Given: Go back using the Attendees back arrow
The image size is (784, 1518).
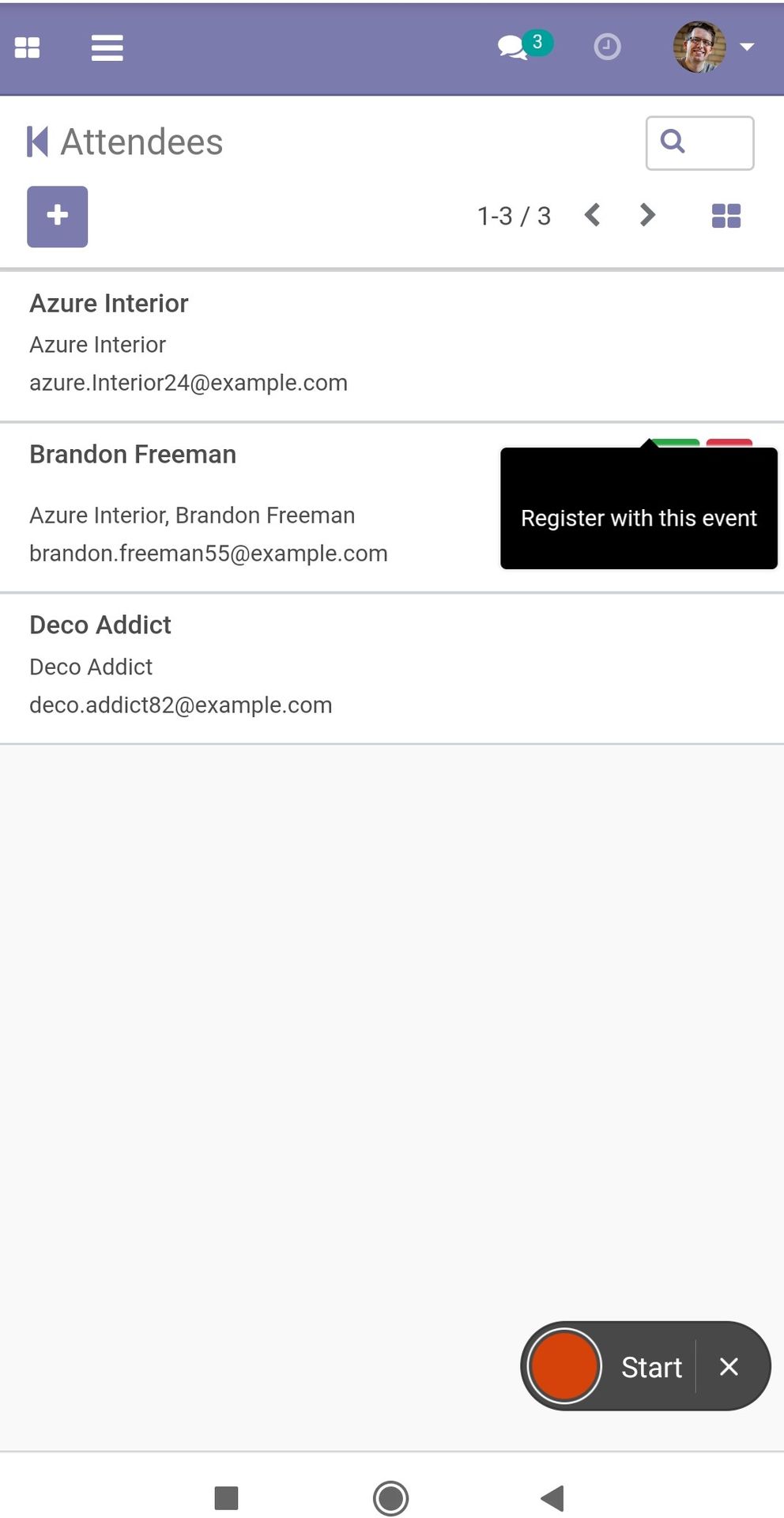Looking at the screenshot, I should (37, 142).
